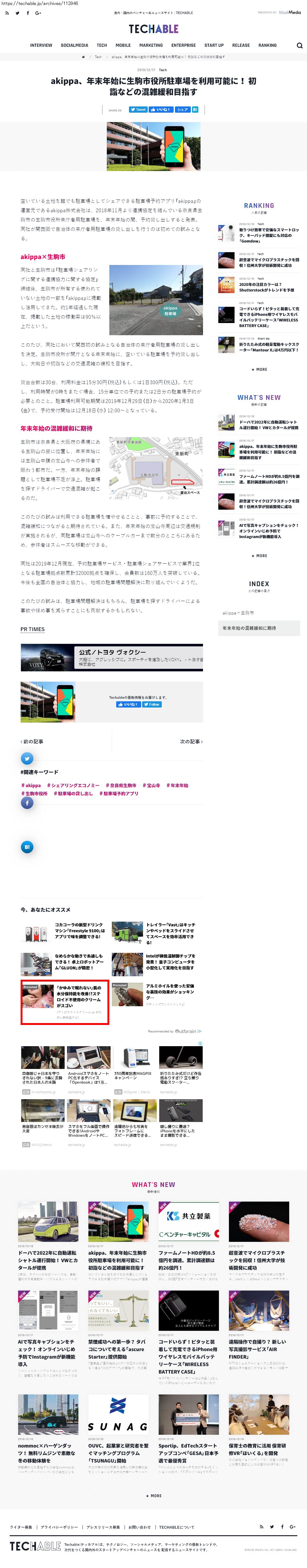Go to 前の記事
307x1568 pixels.
[32, 741]
